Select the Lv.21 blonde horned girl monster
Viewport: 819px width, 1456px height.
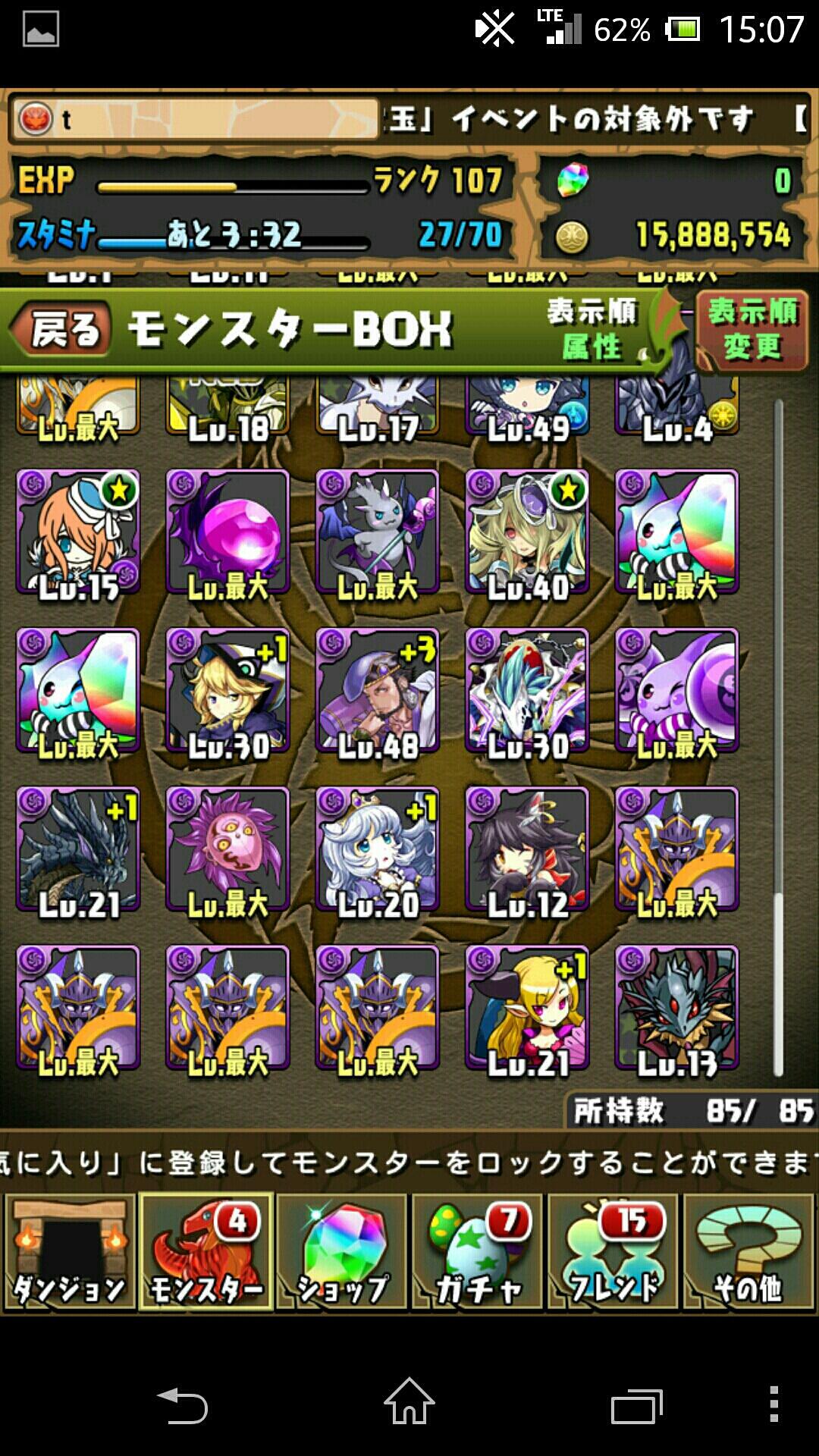527,1007
